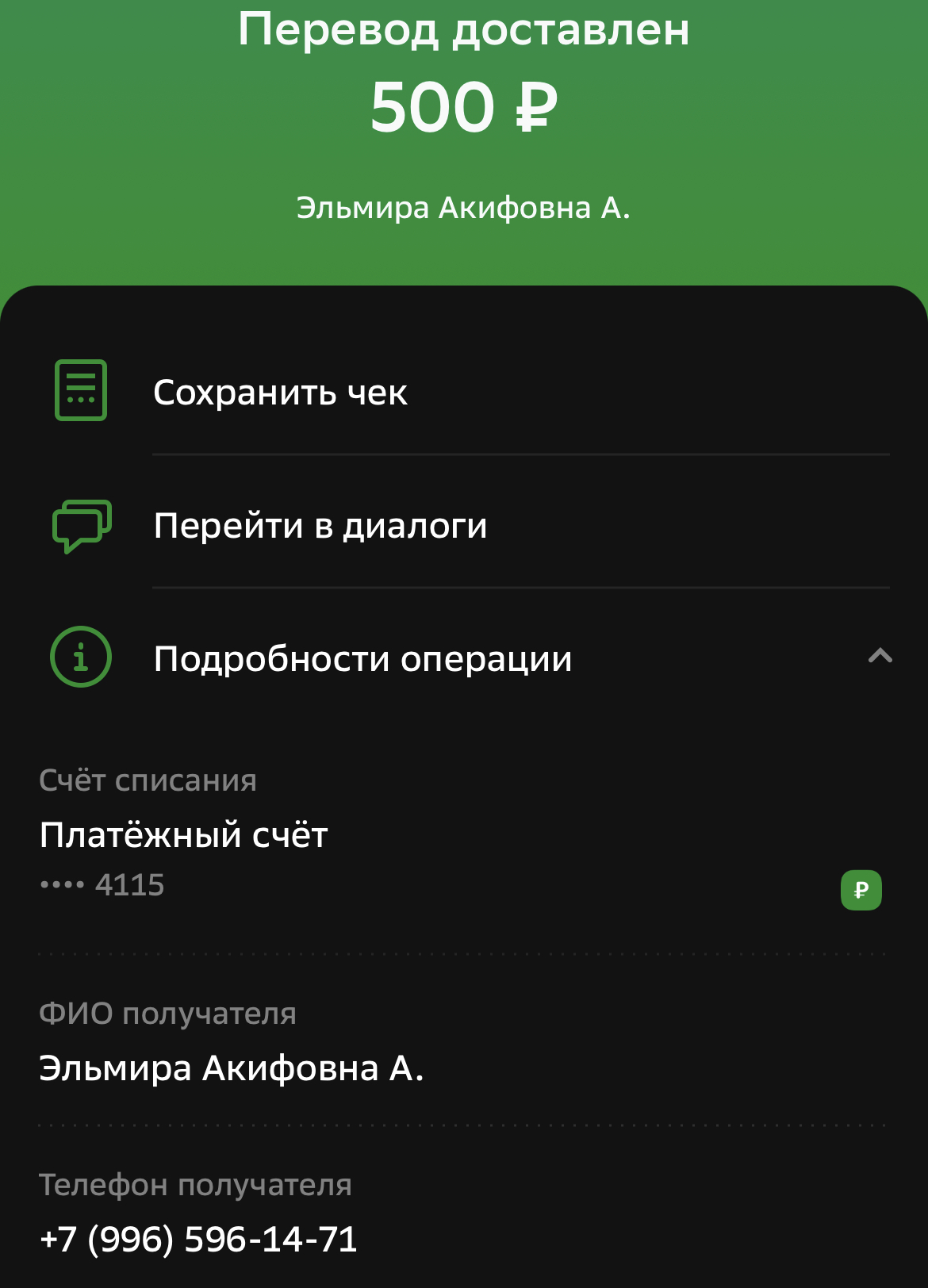The width and height of the screenshot is (928, 1288).
Task: Collapse the Подробности операции section
Action: tap(880, 657)
